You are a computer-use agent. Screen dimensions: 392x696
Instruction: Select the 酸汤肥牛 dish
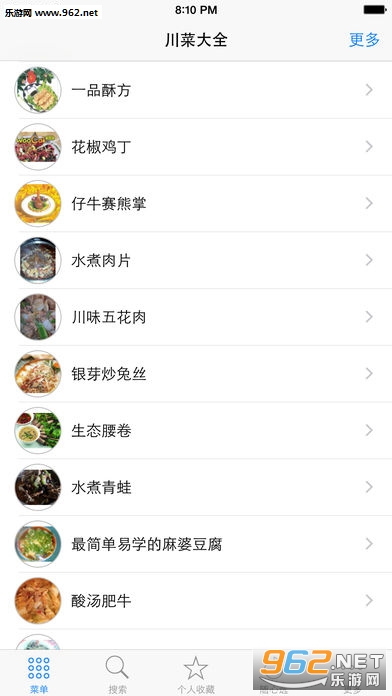tap(196, 601)
